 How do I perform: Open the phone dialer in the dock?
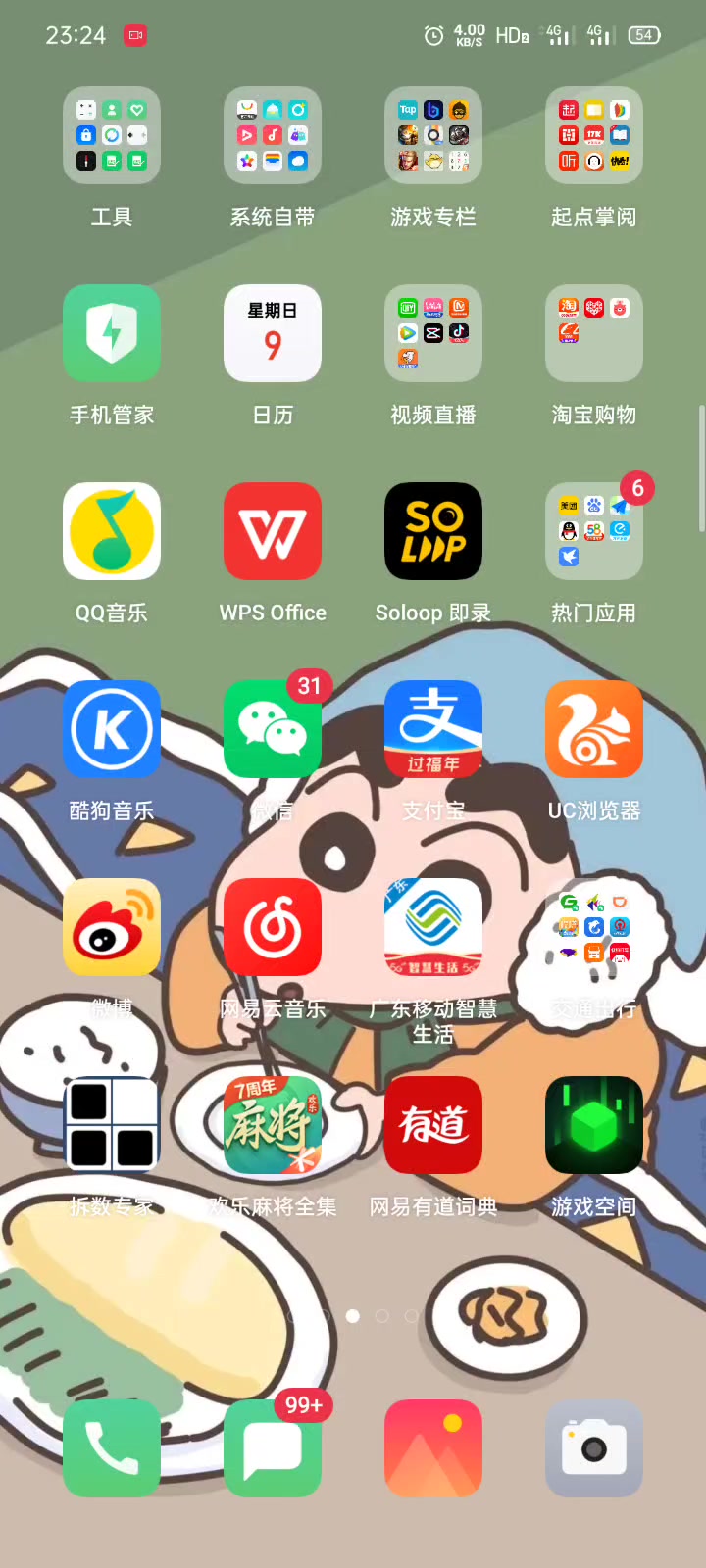(x=112, y=1448)
